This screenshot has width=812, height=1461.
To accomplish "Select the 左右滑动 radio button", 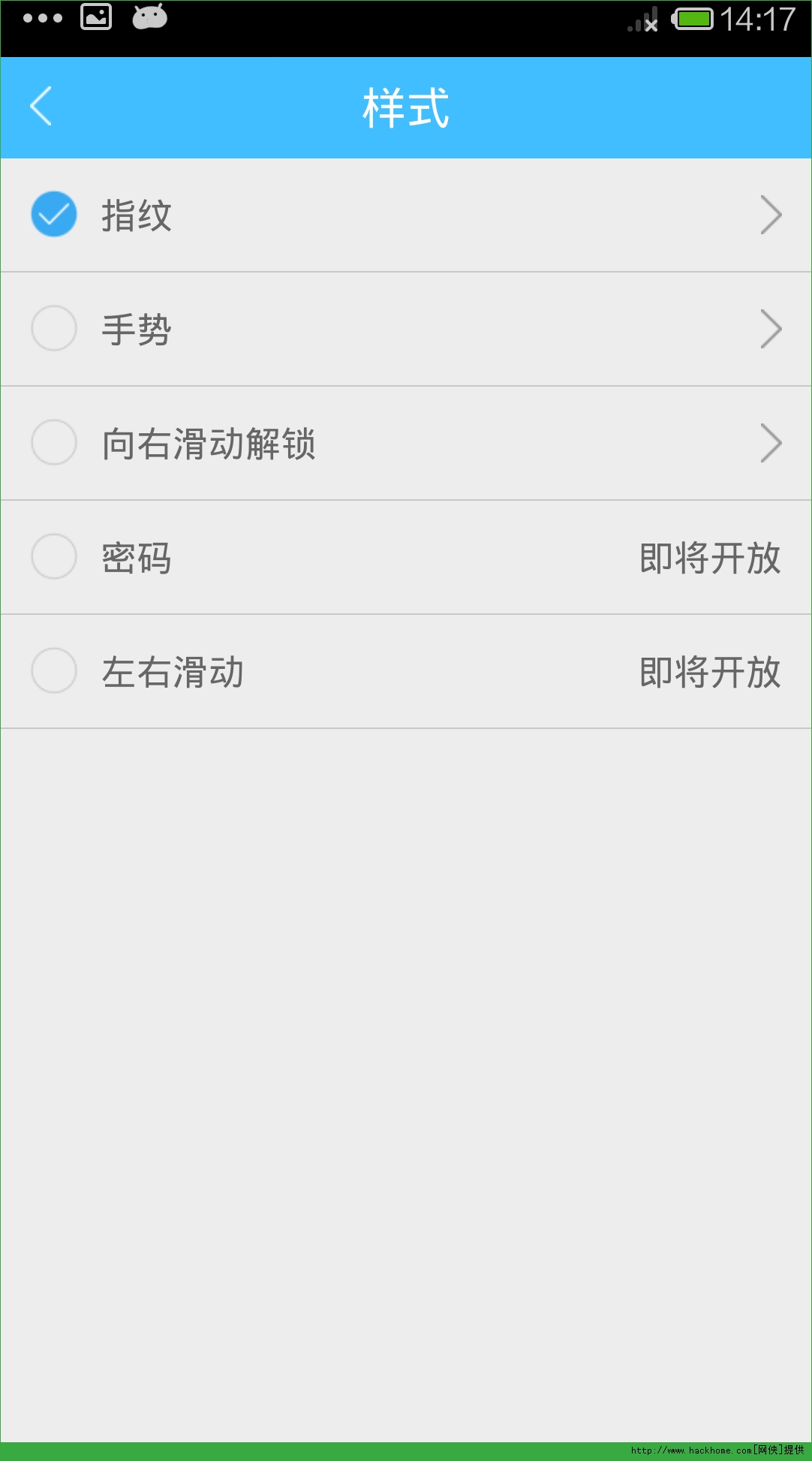I will (54, 671).
